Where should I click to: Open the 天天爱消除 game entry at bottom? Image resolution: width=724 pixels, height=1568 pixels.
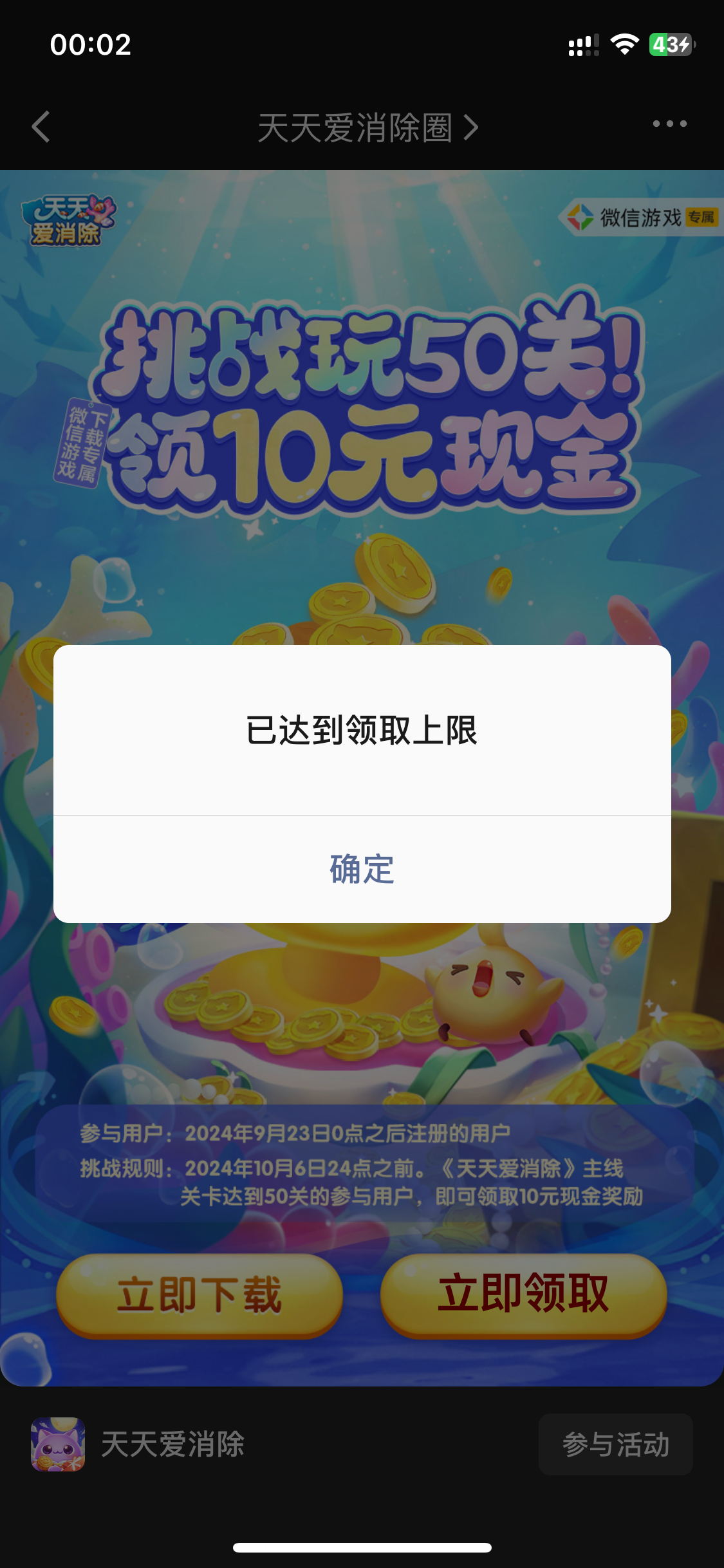pos(138,1444)
